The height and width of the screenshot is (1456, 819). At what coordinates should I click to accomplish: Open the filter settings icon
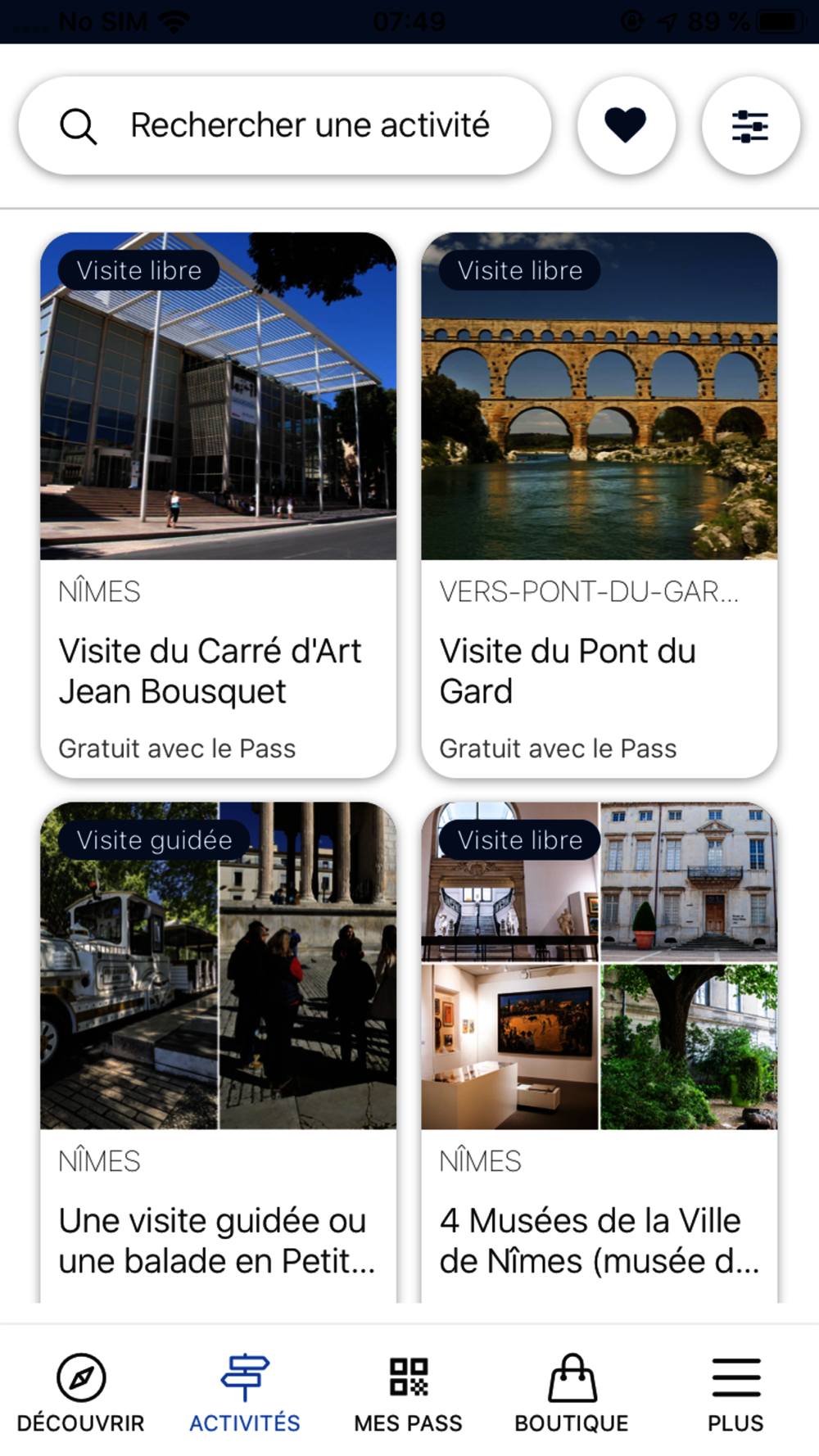(750, 126)
